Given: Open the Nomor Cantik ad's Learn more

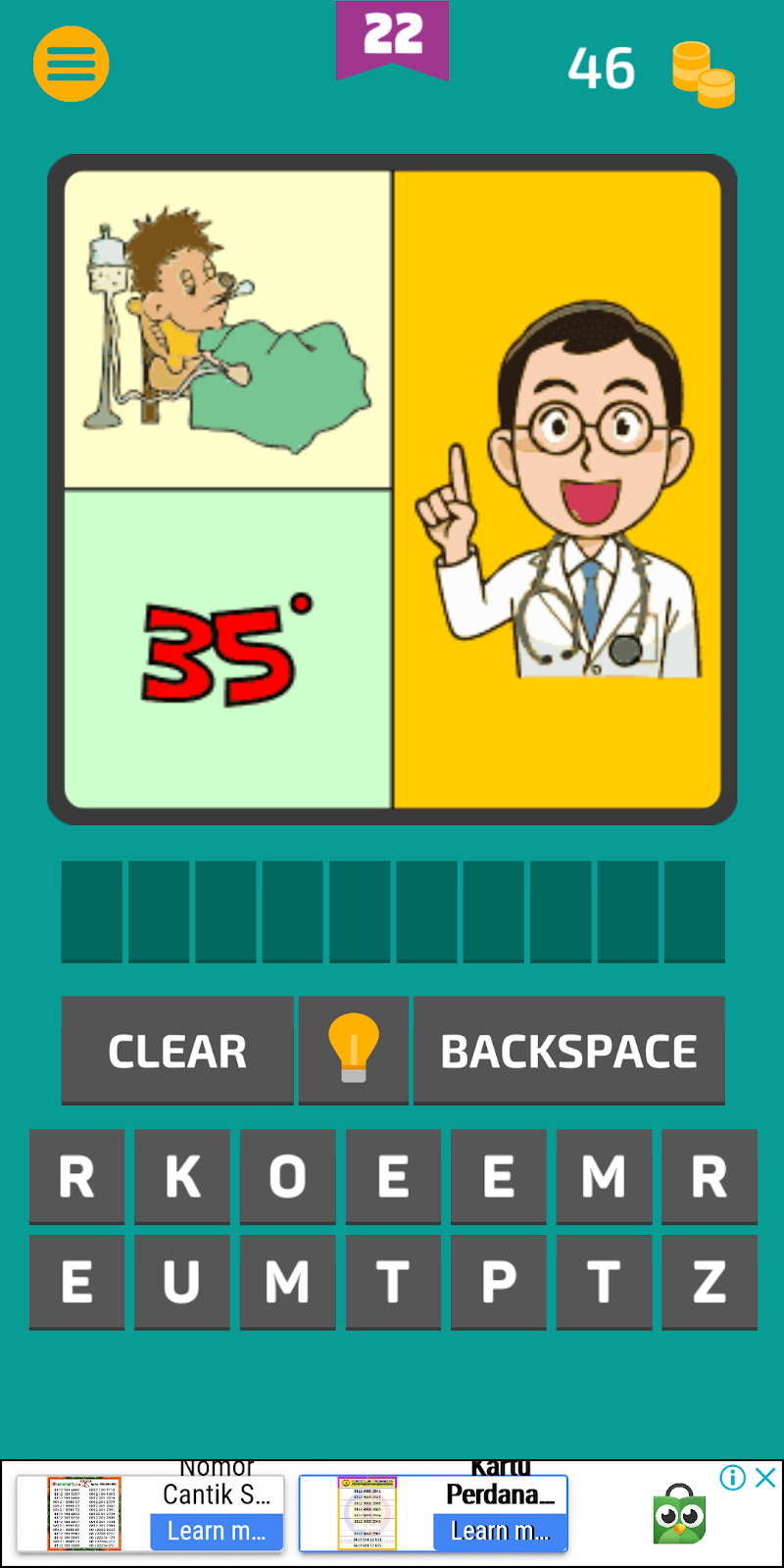Looking at the screenshot, I should (217, 1532).
